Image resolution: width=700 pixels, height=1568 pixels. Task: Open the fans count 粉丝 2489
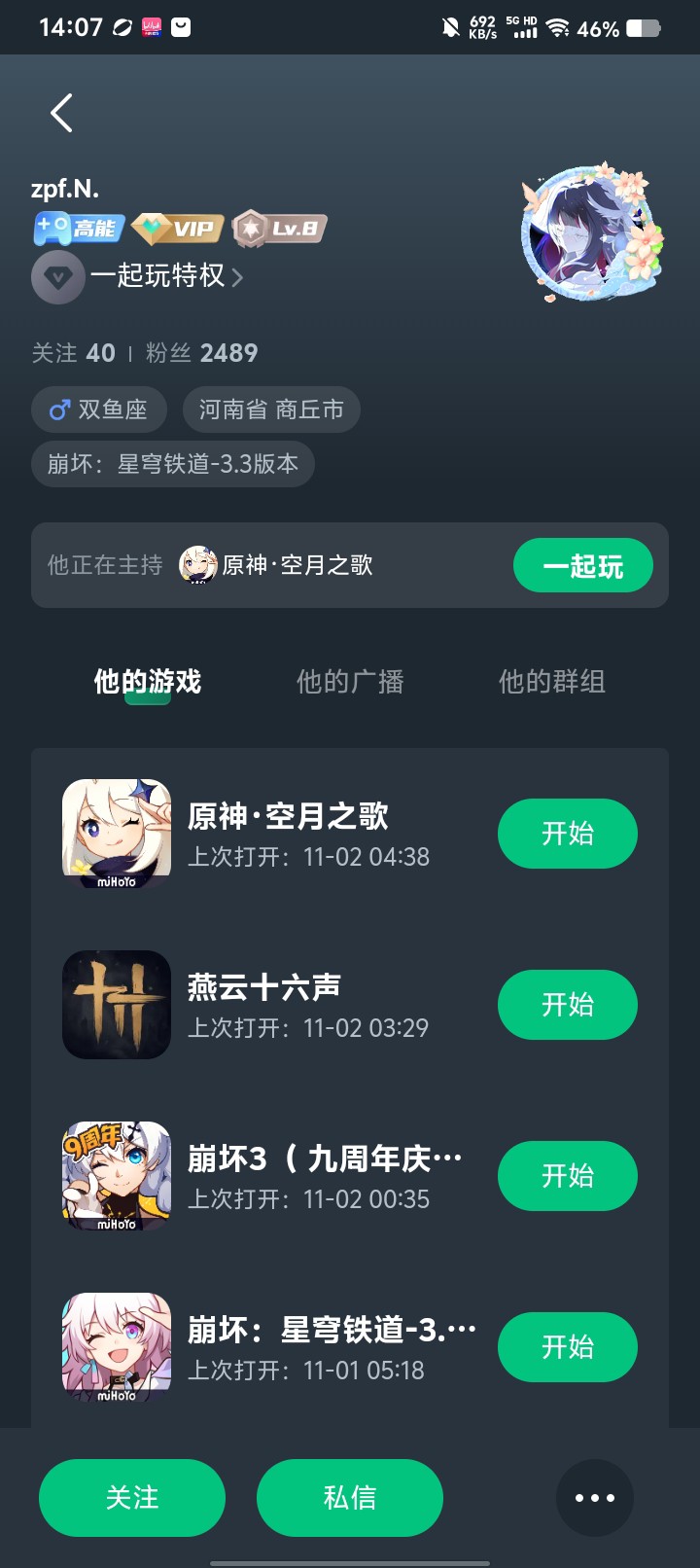pos(202,353)
